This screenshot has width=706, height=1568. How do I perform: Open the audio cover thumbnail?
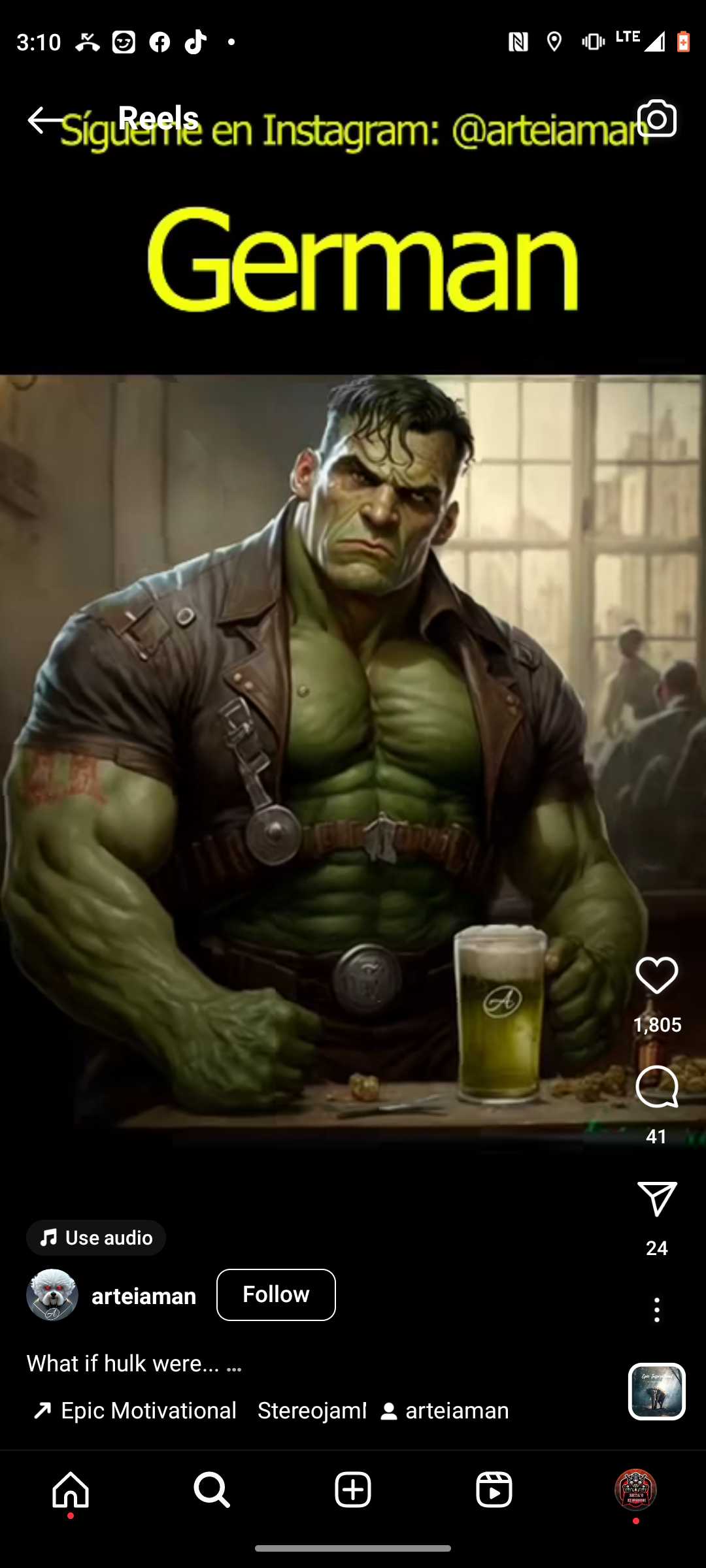pyautogui.click(x=656, y=1391)
